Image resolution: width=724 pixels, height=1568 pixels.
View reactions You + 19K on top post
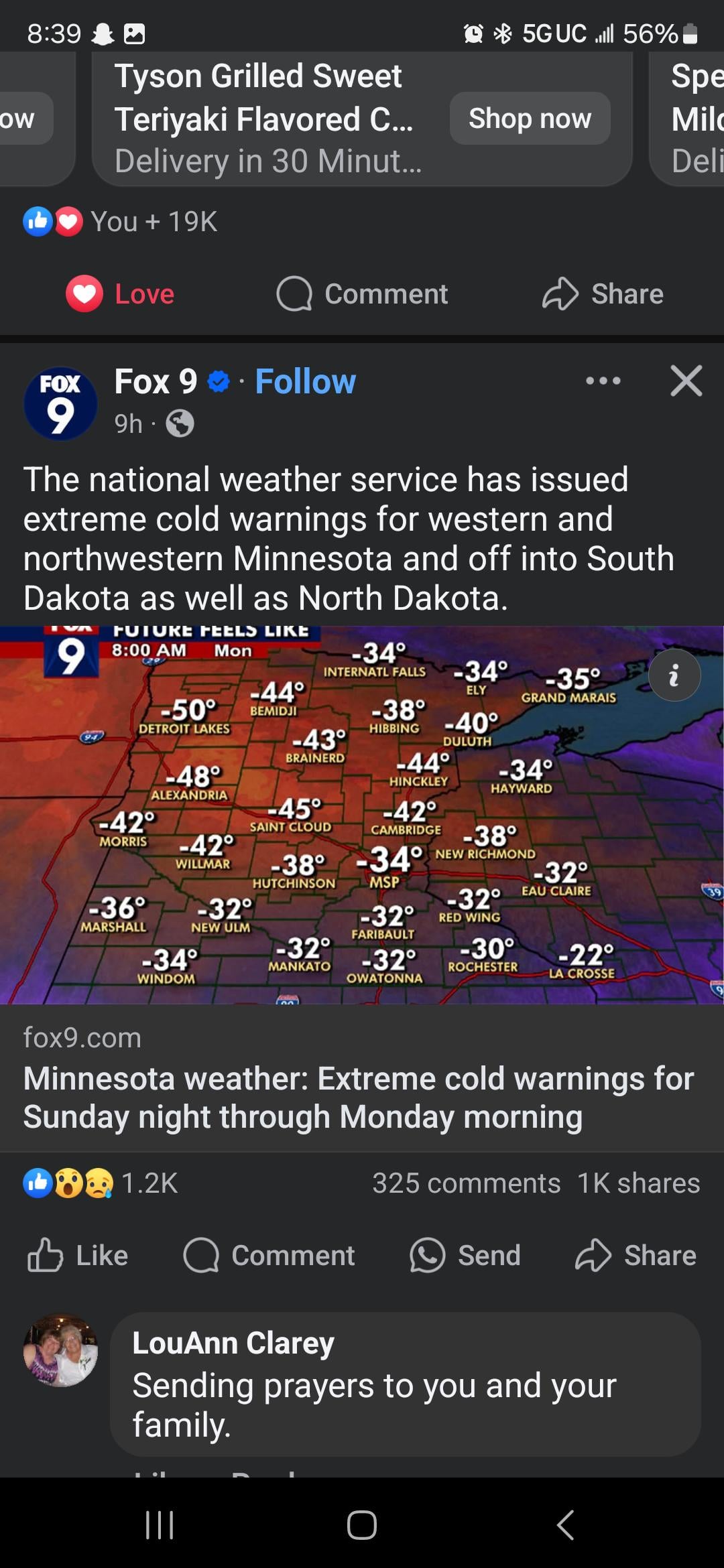tap(121, 221)
